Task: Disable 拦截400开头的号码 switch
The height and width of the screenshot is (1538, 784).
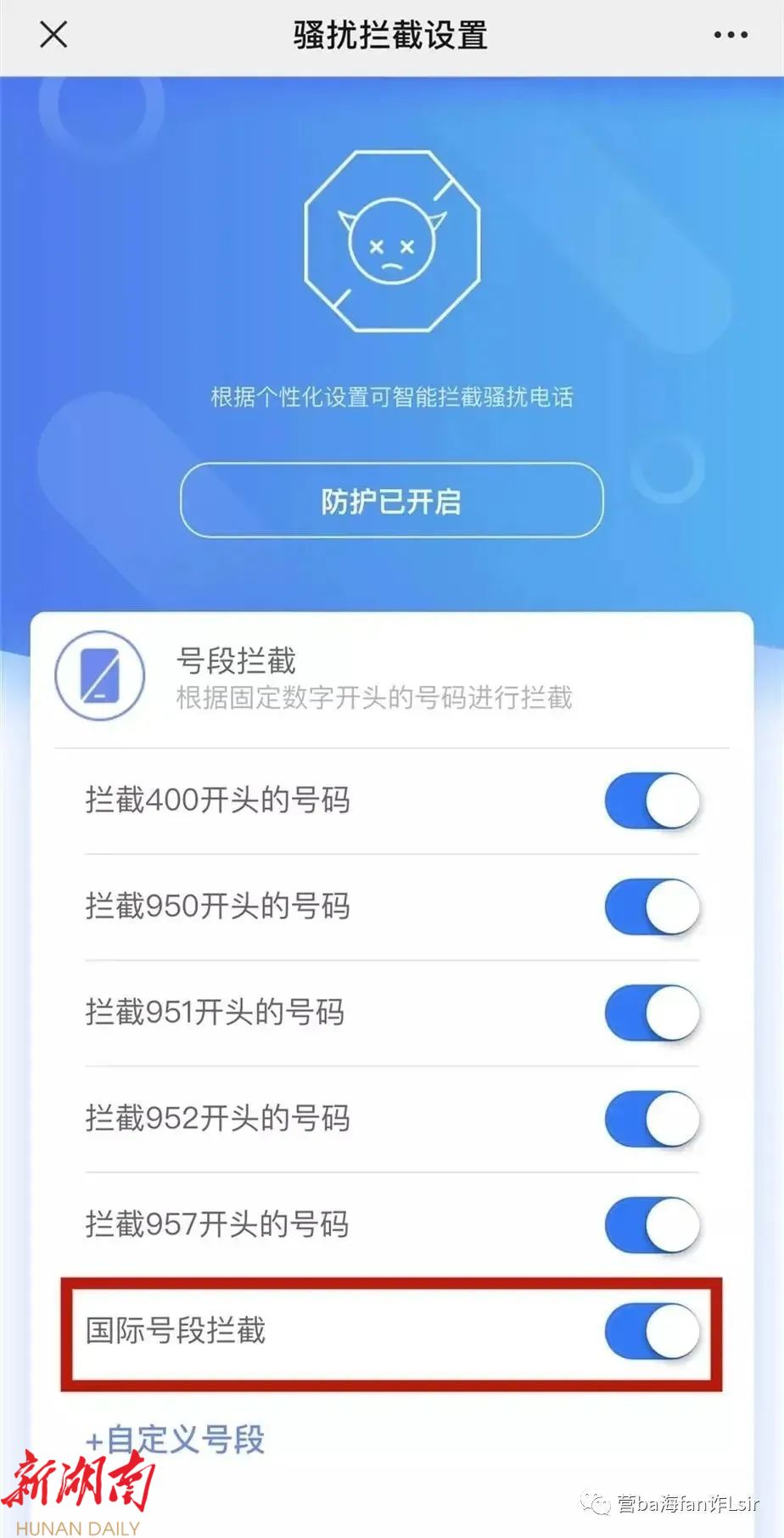Action: click(x=652, y=800)
